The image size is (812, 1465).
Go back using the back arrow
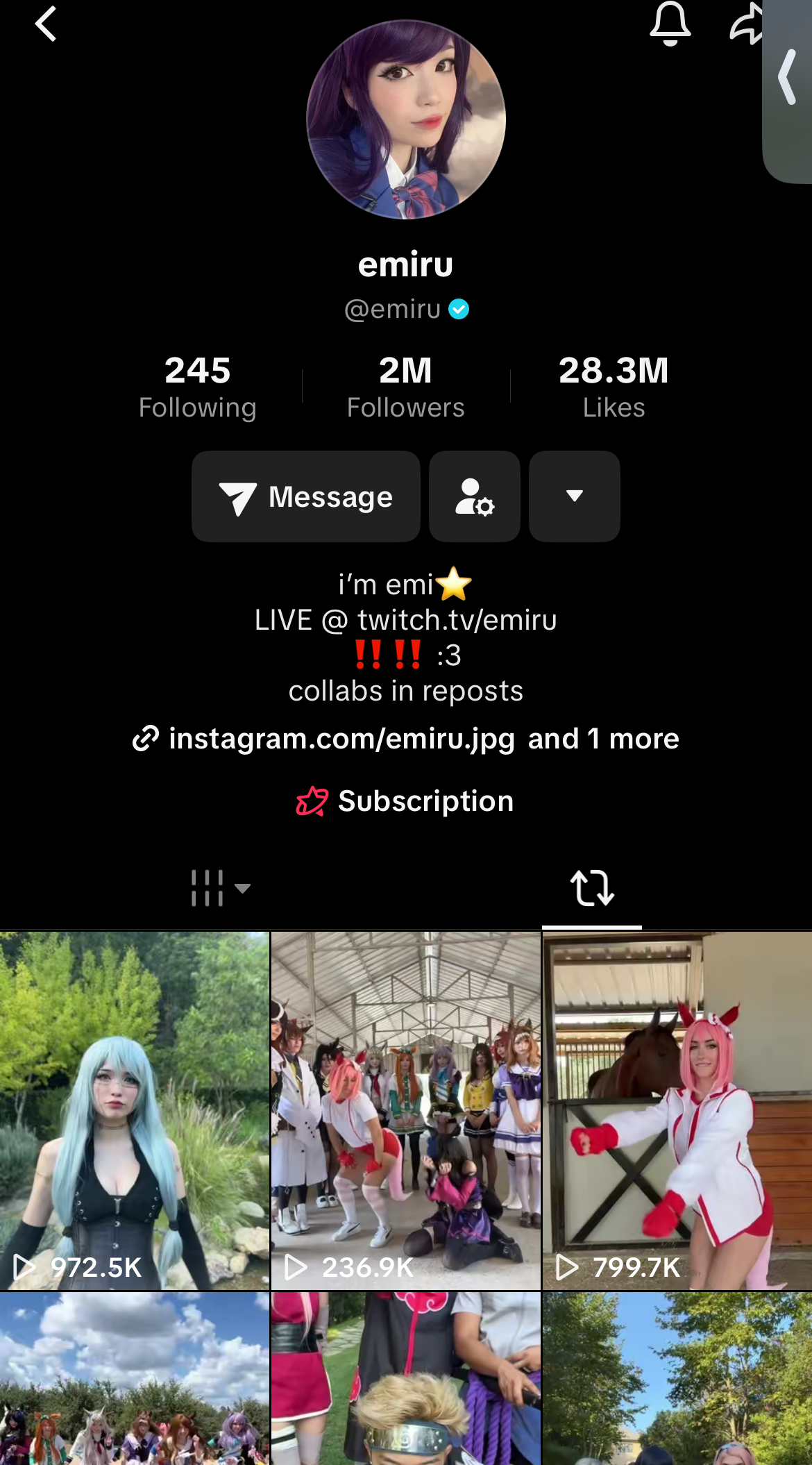coord(46,25)
